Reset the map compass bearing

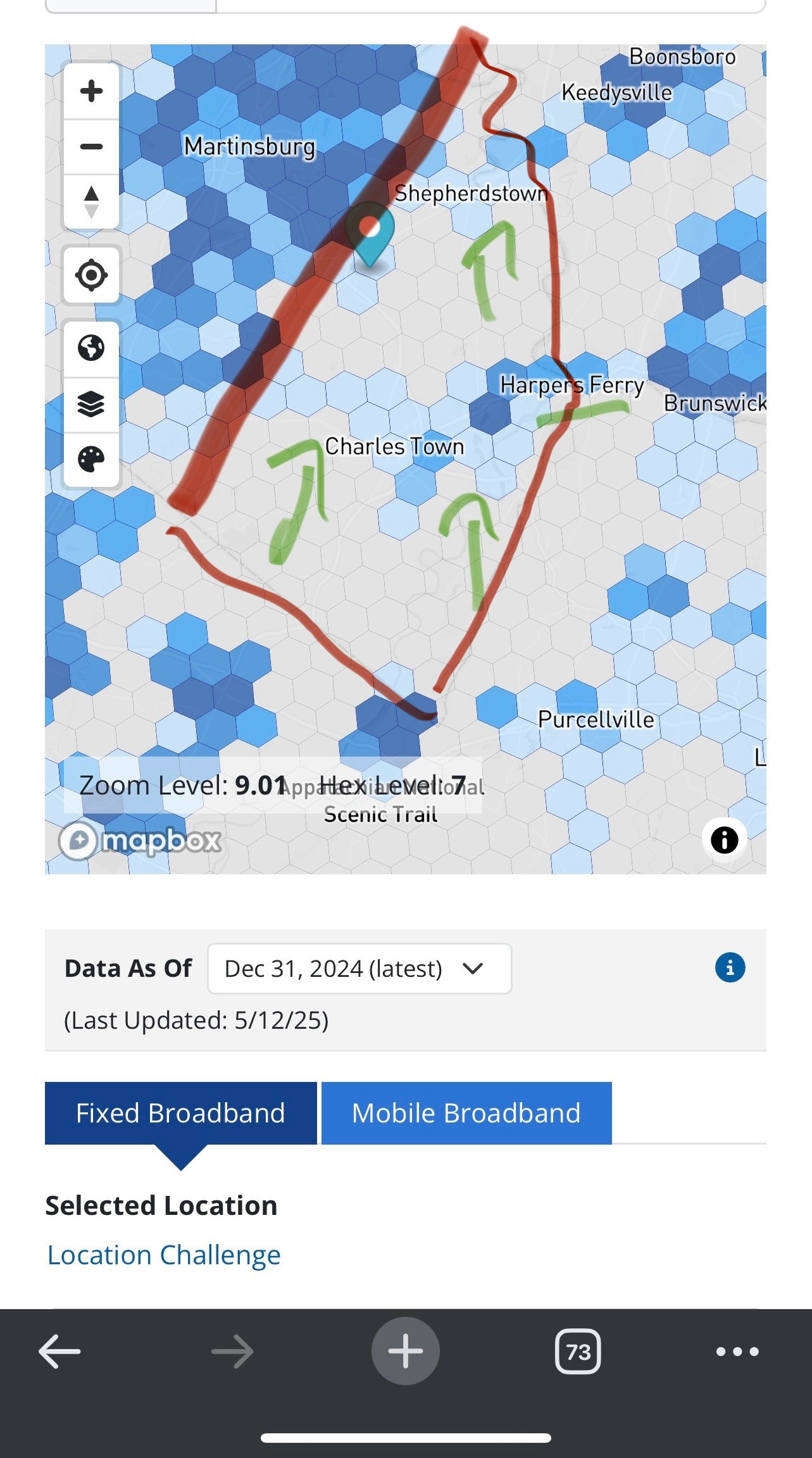(91, 202)
